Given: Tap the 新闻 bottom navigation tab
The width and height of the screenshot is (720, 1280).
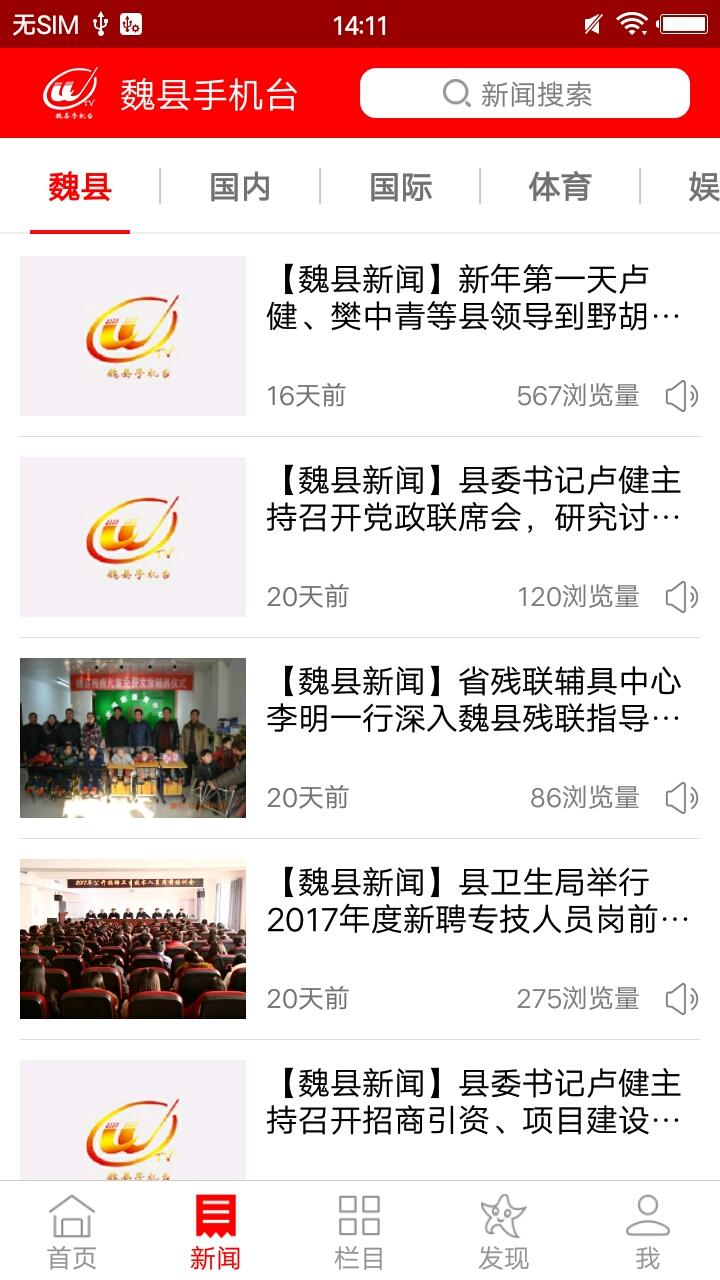Looking at the screenshot, I should pyautogui.click(x=216, y=1231).
